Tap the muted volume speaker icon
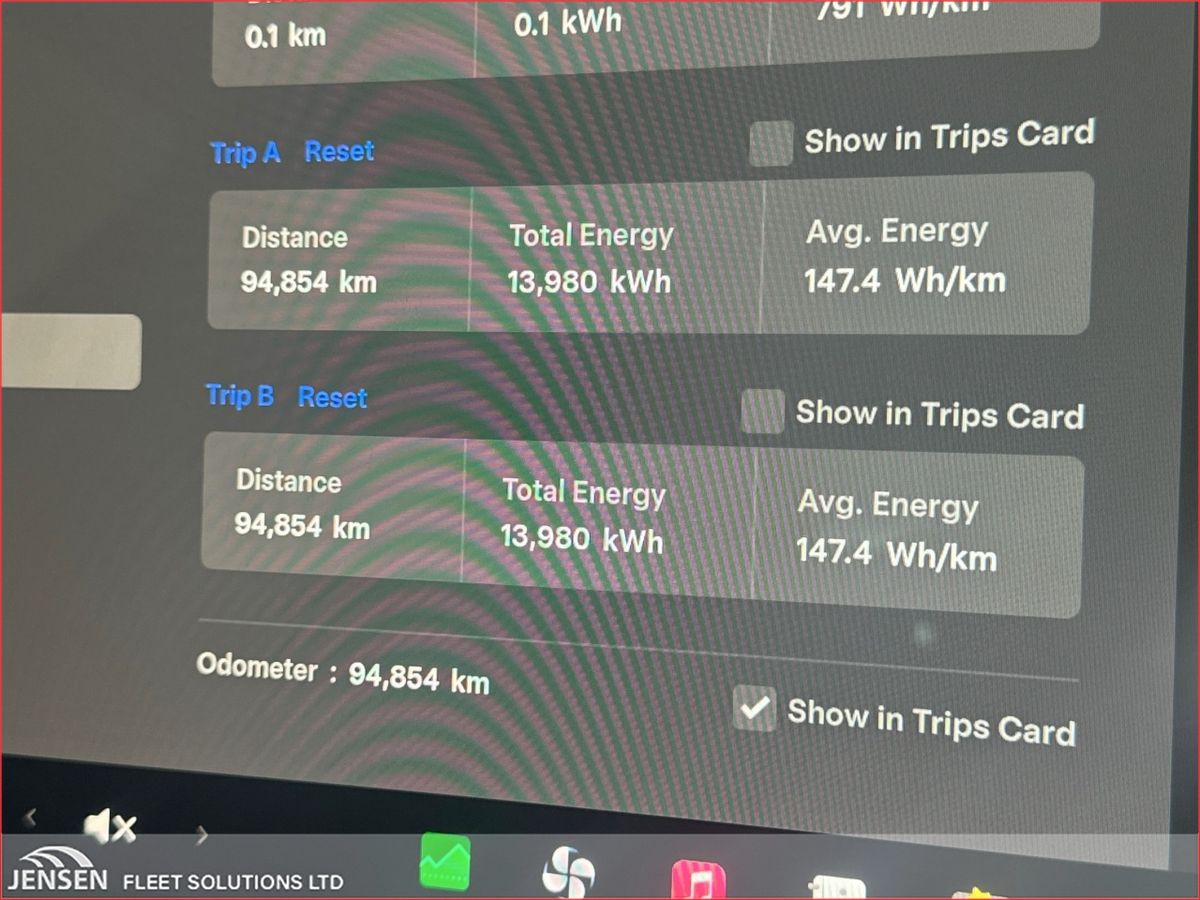This screenshot has width=1200, height=900. [110, 827]
